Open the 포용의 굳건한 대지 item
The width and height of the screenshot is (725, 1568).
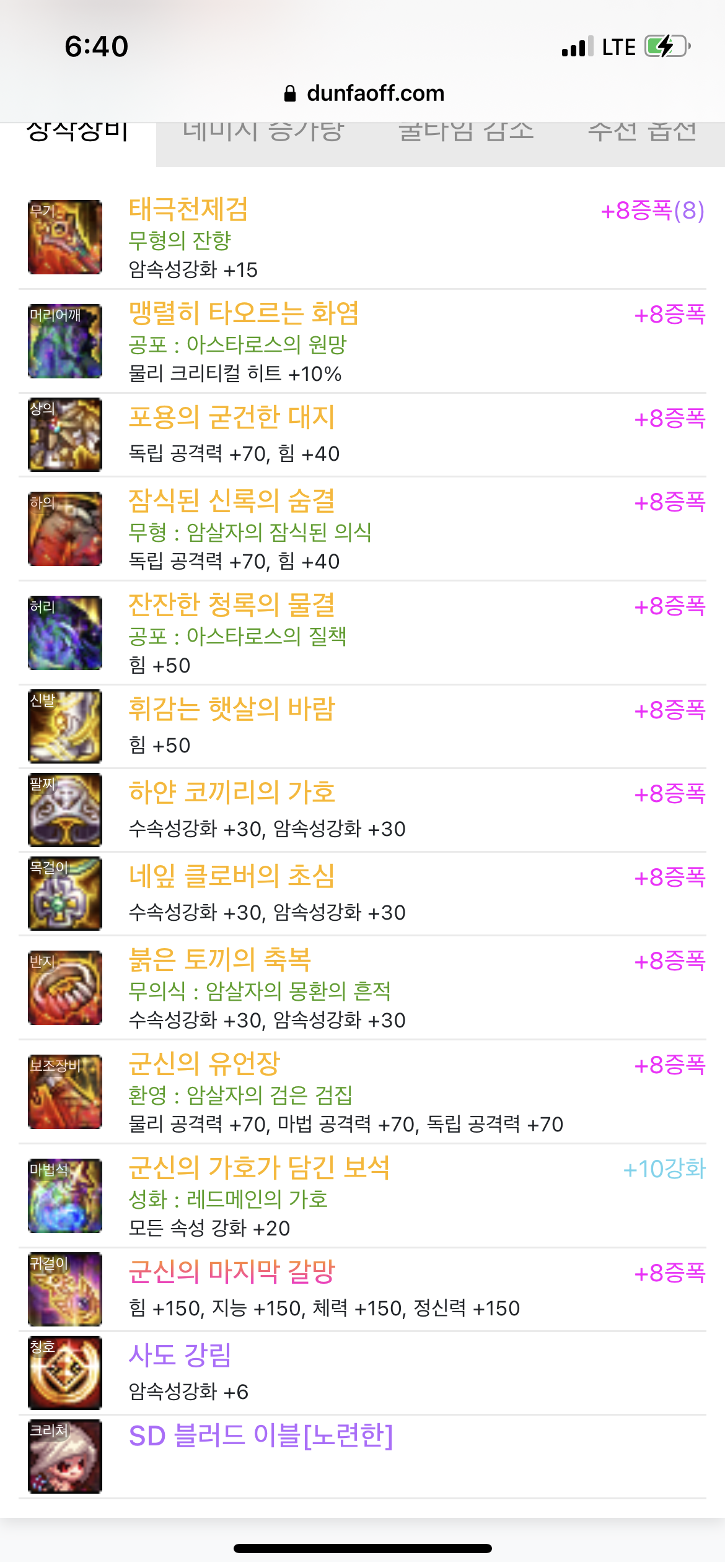pos(362,435)
